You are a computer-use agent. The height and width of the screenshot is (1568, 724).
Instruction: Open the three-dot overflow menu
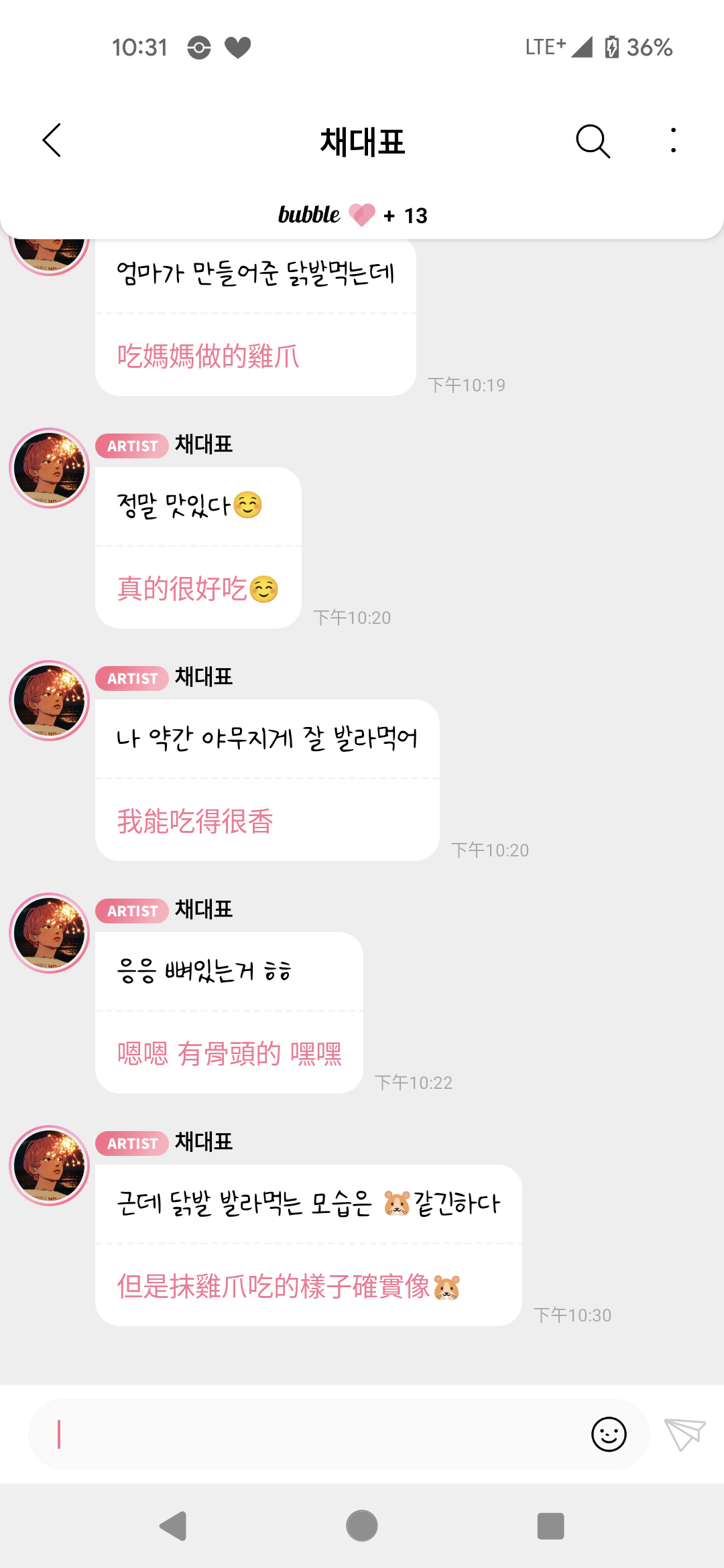673,141
